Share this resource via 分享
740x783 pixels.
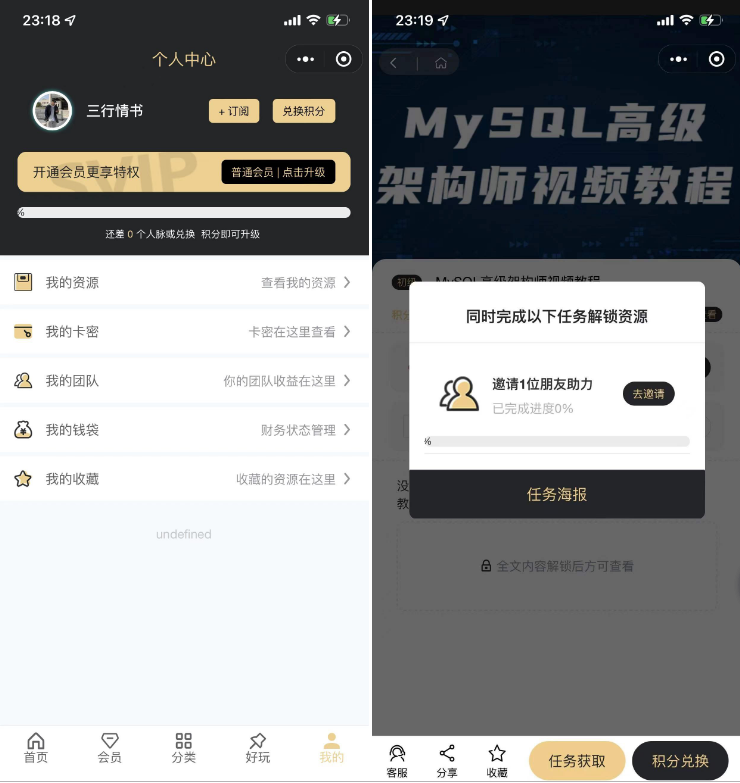pos(447,761)
